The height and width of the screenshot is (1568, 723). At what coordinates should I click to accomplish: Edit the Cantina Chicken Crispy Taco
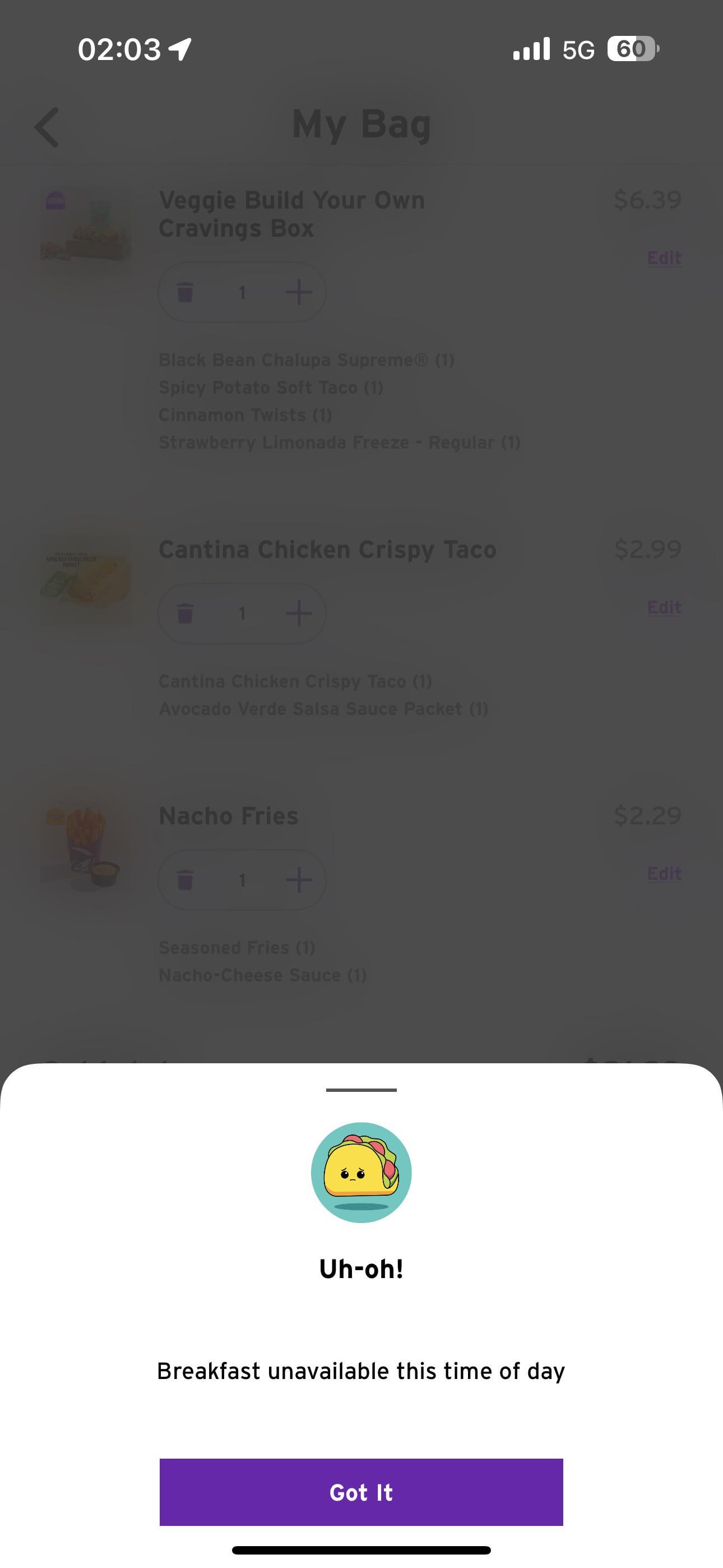click(x=664, y=607)
